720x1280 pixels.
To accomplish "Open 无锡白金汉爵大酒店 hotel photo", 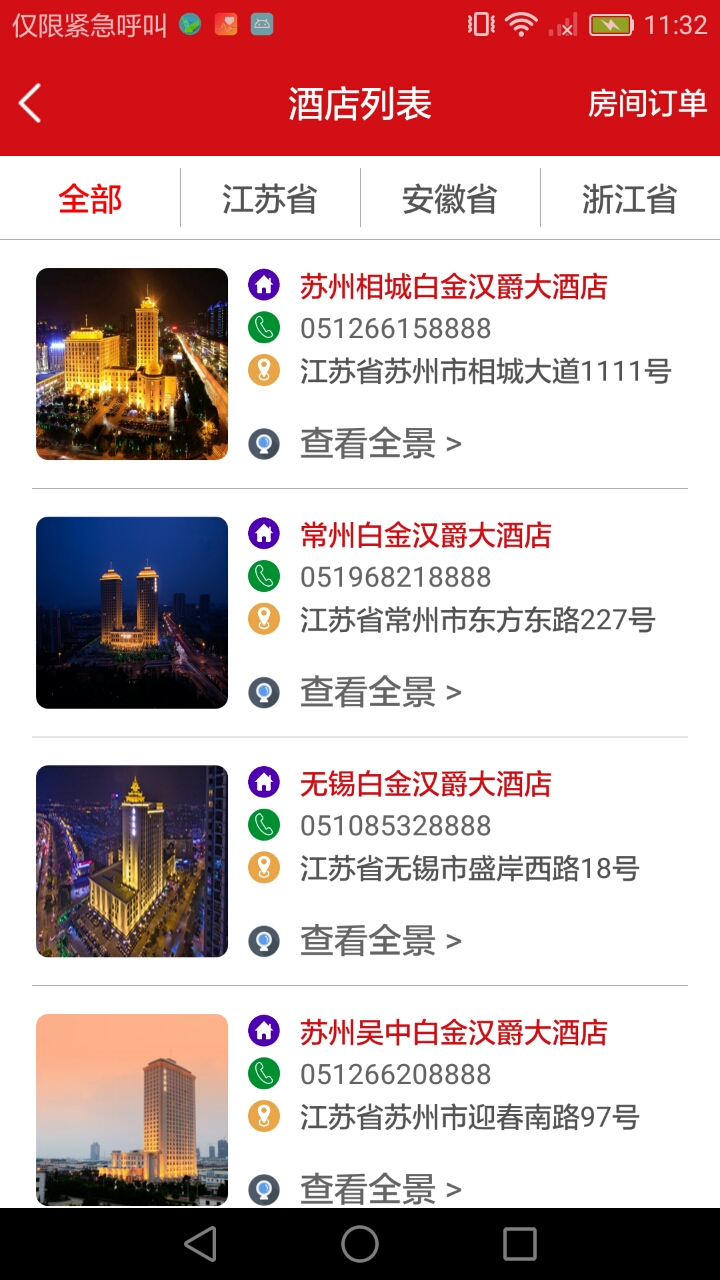I will tap(132, 861).
